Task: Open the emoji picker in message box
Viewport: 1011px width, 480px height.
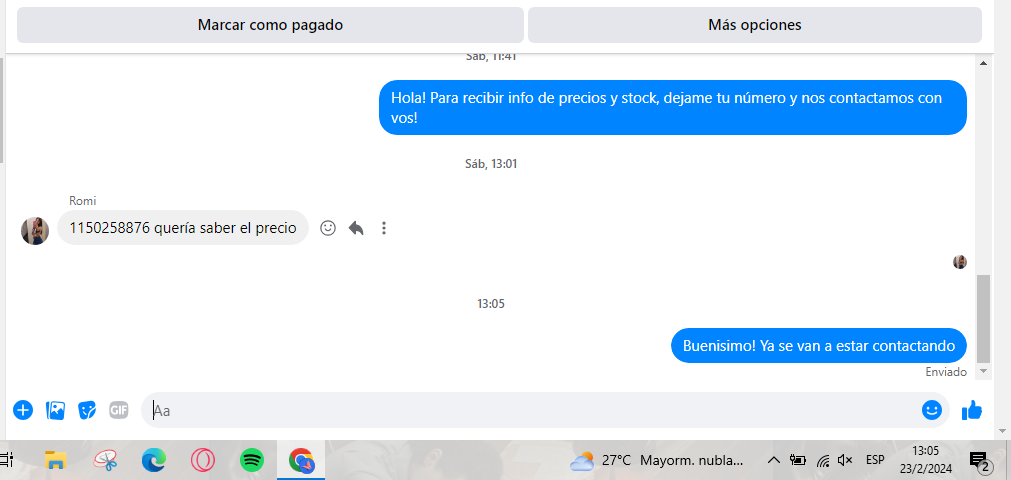Action: click(x=932, y=410)
